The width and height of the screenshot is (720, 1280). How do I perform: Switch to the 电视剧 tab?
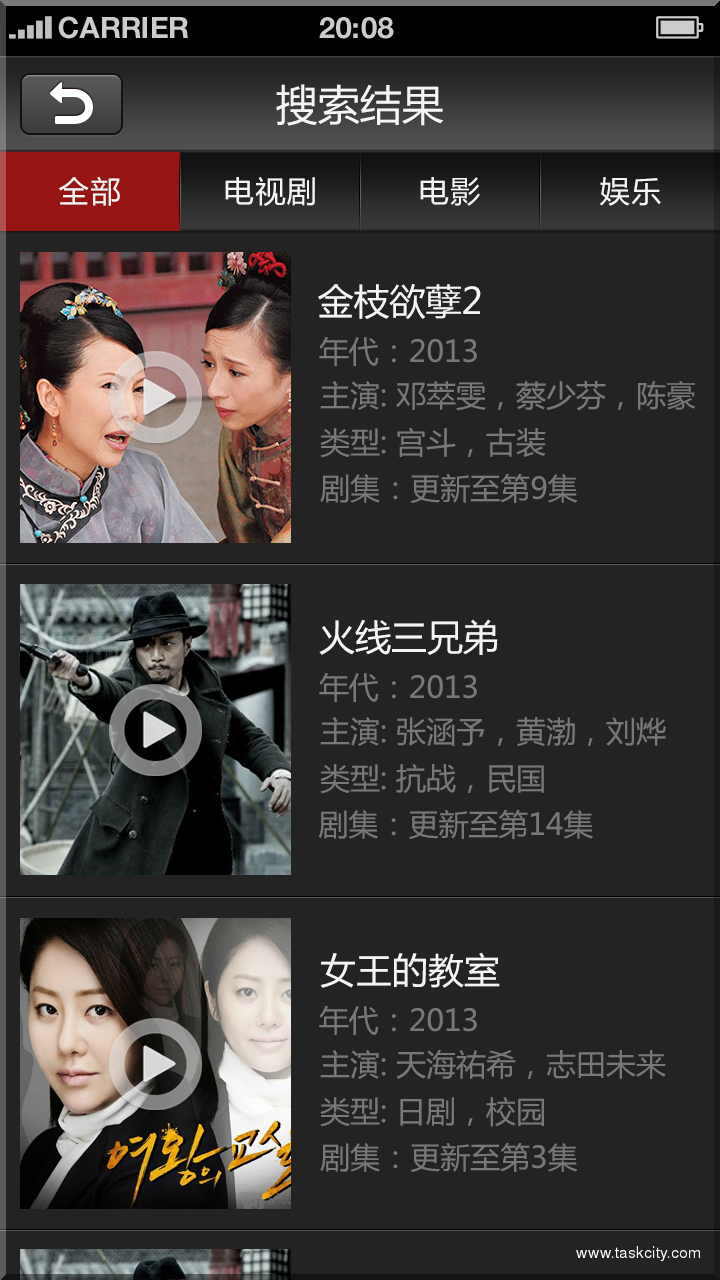[270, 191]
